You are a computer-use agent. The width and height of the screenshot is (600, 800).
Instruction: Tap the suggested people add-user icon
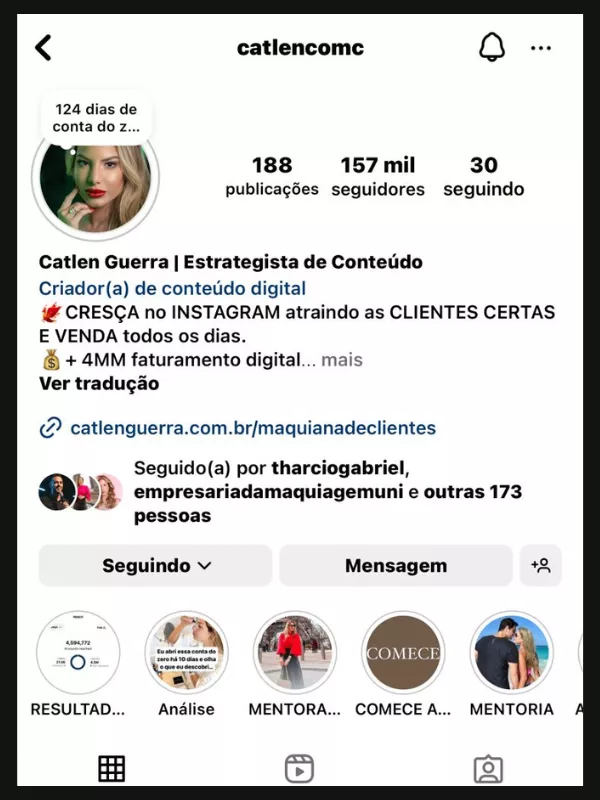click(x=541, y=565)
